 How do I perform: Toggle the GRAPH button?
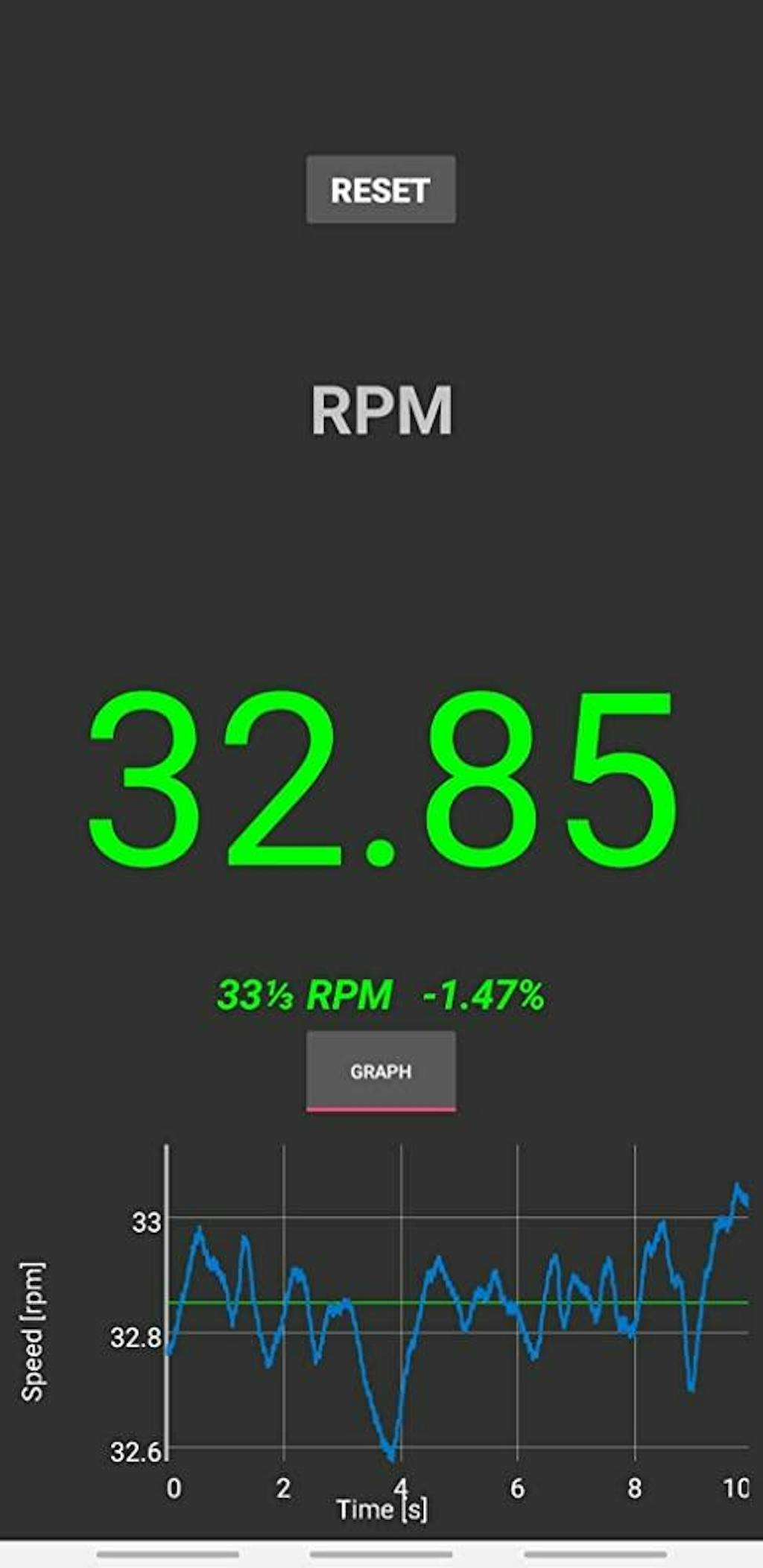(x=381, y=1071)
